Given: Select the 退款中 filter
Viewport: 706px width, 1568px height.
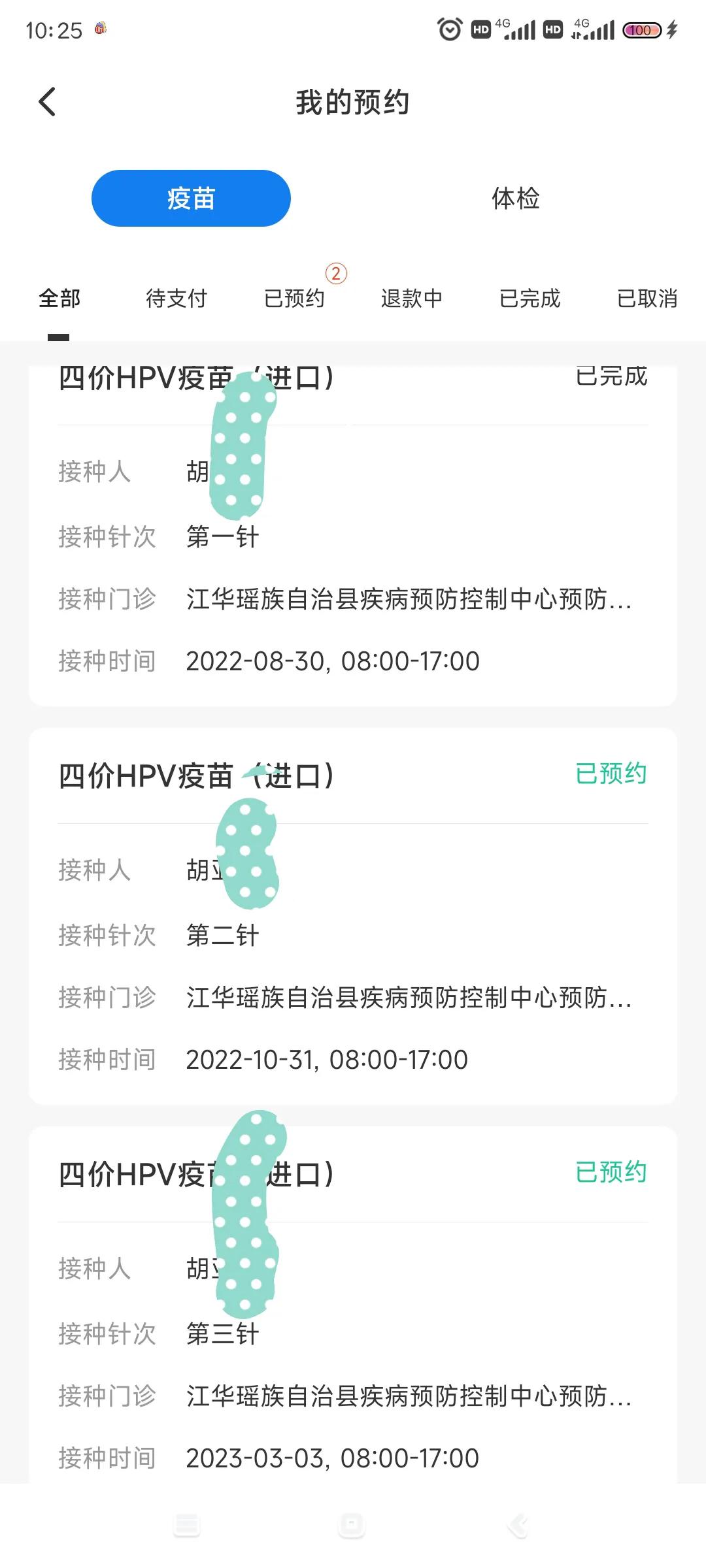Looking at the screenshot, I should click(412, 299).
